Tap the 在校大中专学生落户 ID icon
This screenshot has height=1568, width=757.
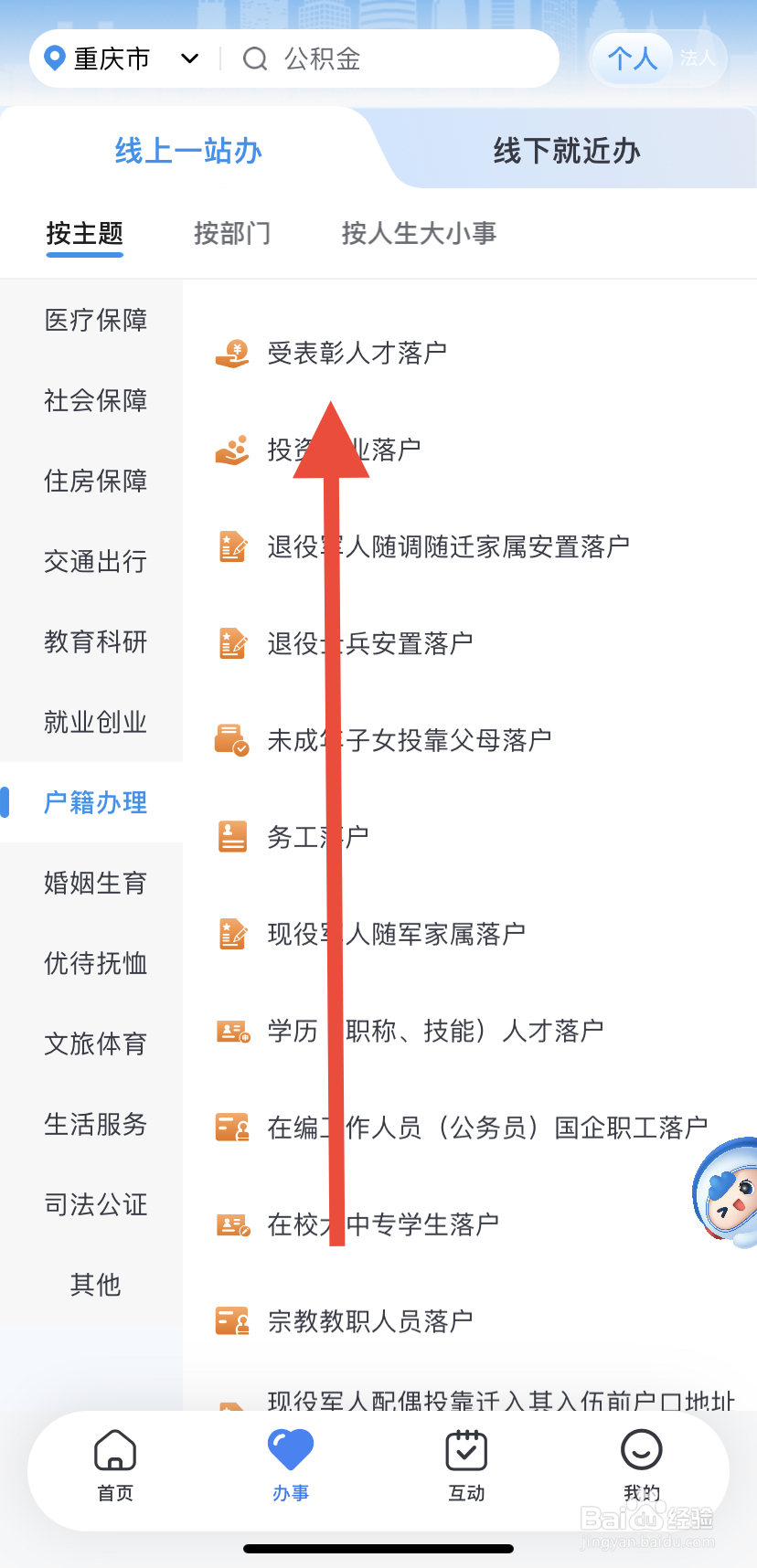click(232, 1224)
